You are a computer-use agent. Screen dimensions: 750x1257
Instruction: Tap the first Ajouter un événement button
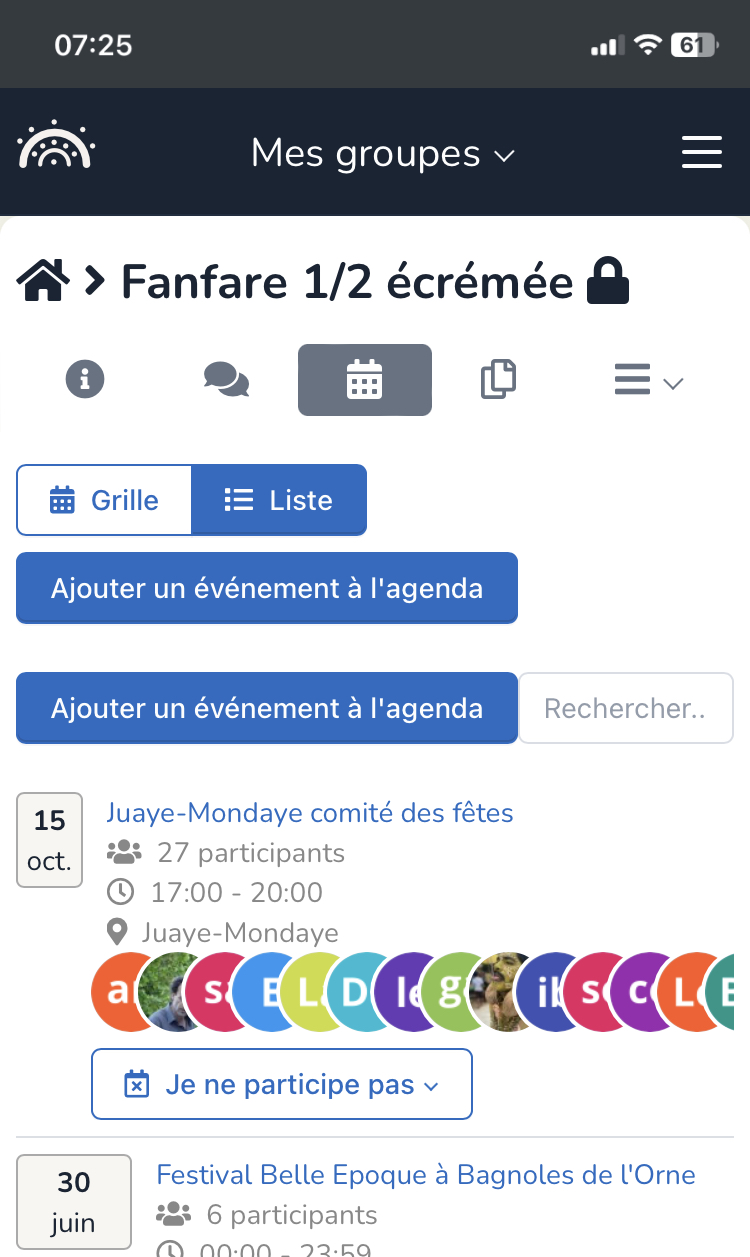click(x=267, y=588)
